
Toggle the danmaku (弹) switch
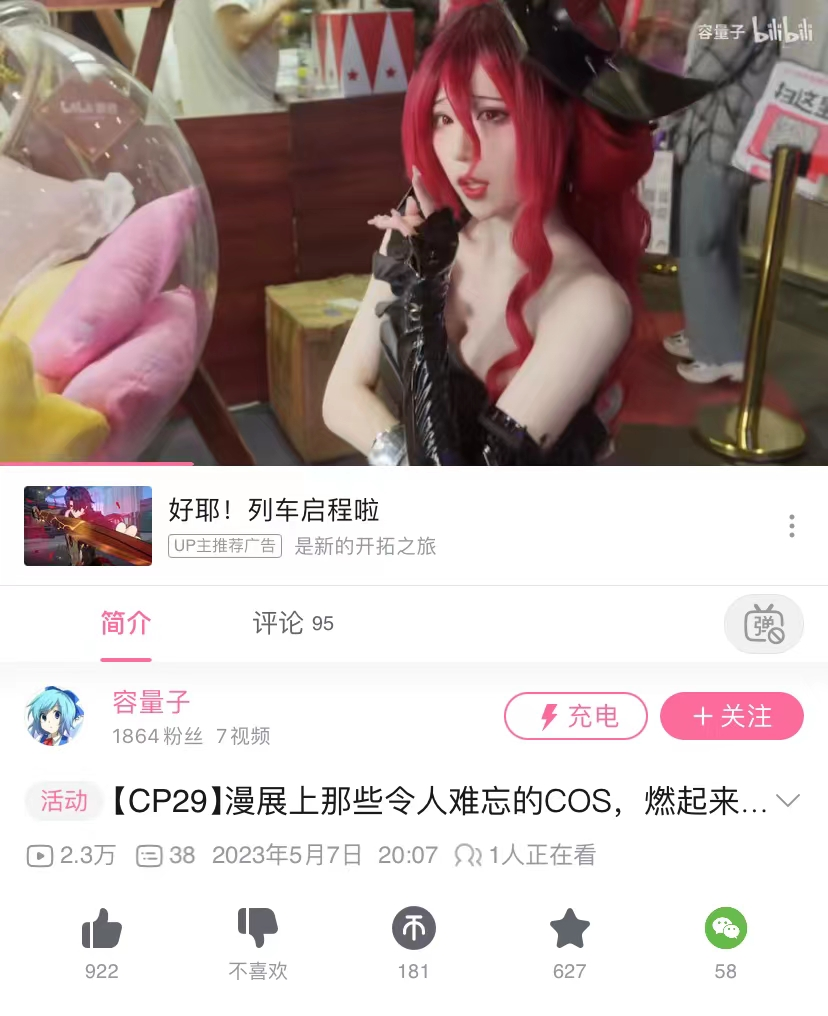coord(764,625)
